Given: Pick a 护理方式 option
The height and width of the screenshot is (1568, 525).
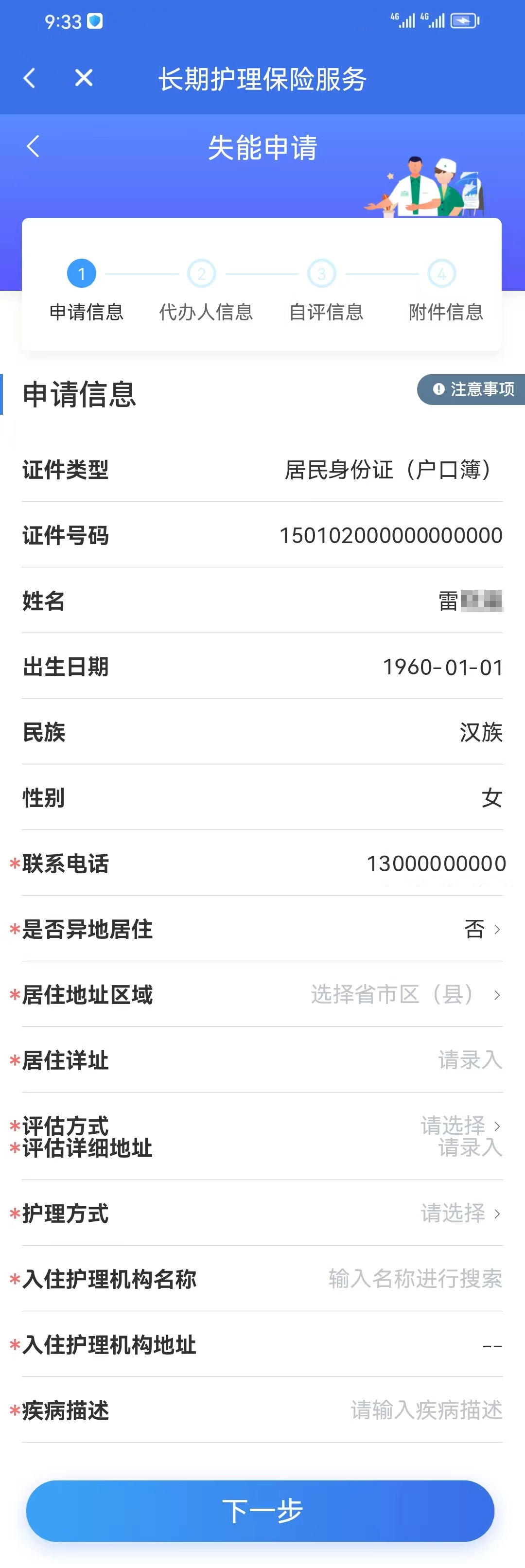Looking at the screenshot, I should tap(460, 1213).
